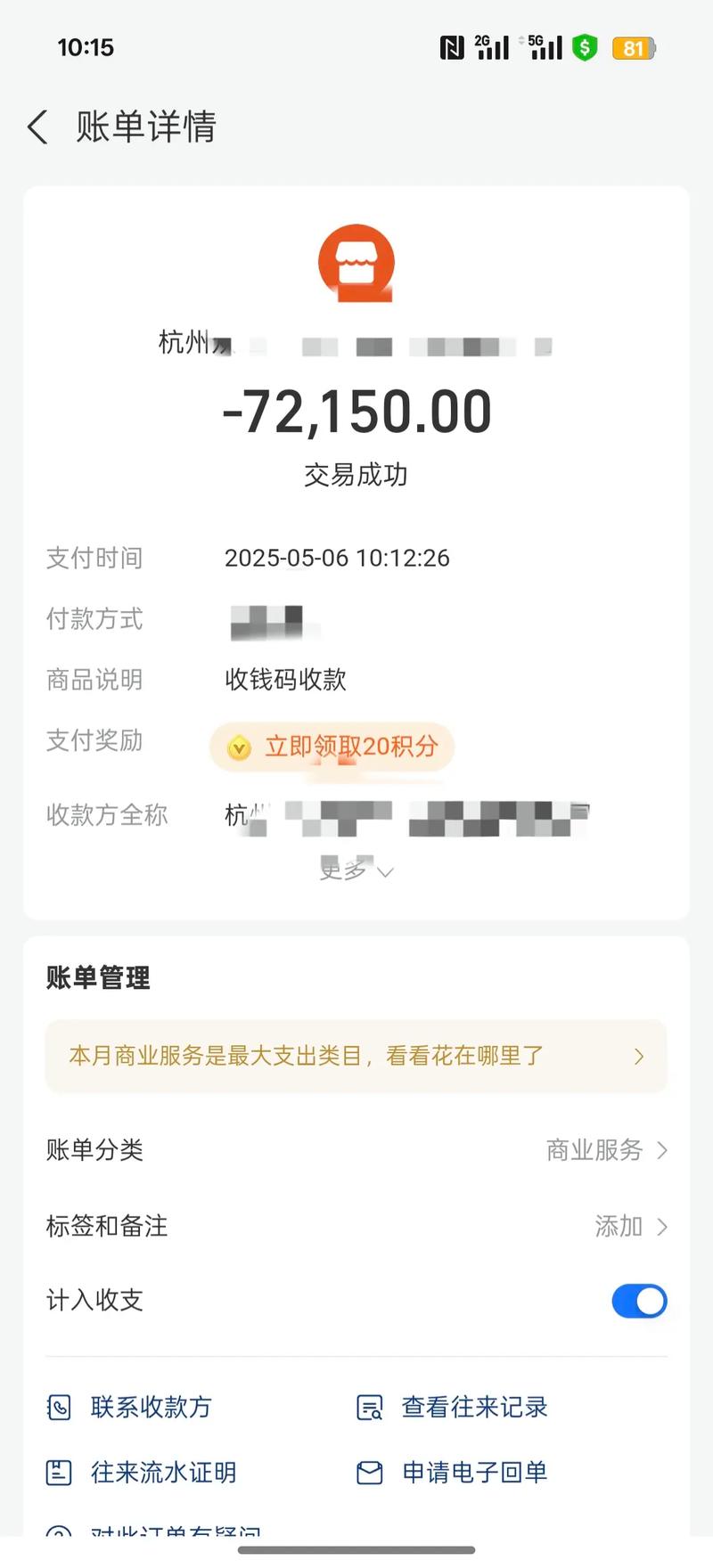This screenshot has width=713, height=1568.
Task: Open 查看往来记录 transaction history
Action: click(473, 1407)
